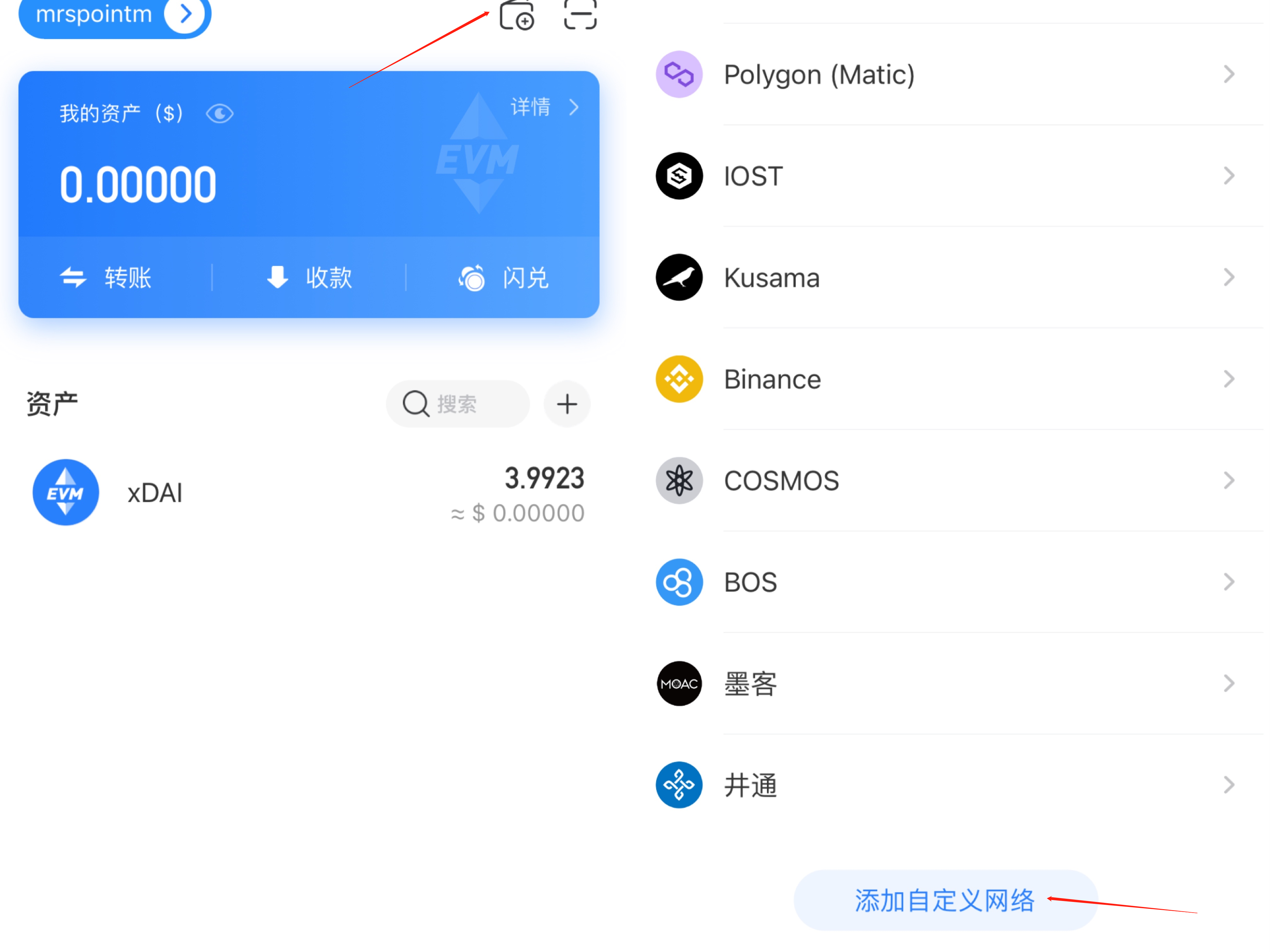
Task: Add a new asset with plus button
Action: click(567, 404)
